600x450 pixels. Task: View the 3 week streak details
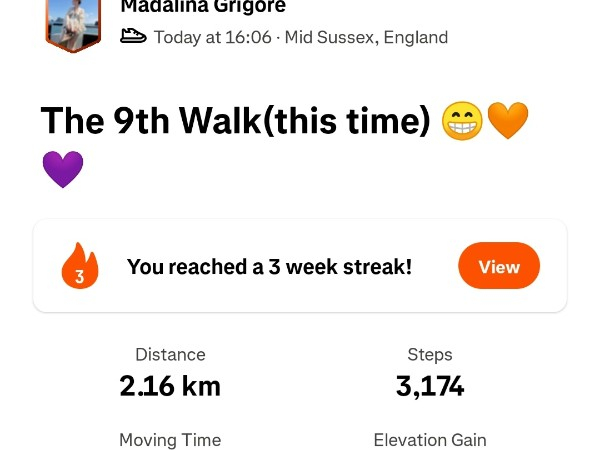tap(498, 267)
